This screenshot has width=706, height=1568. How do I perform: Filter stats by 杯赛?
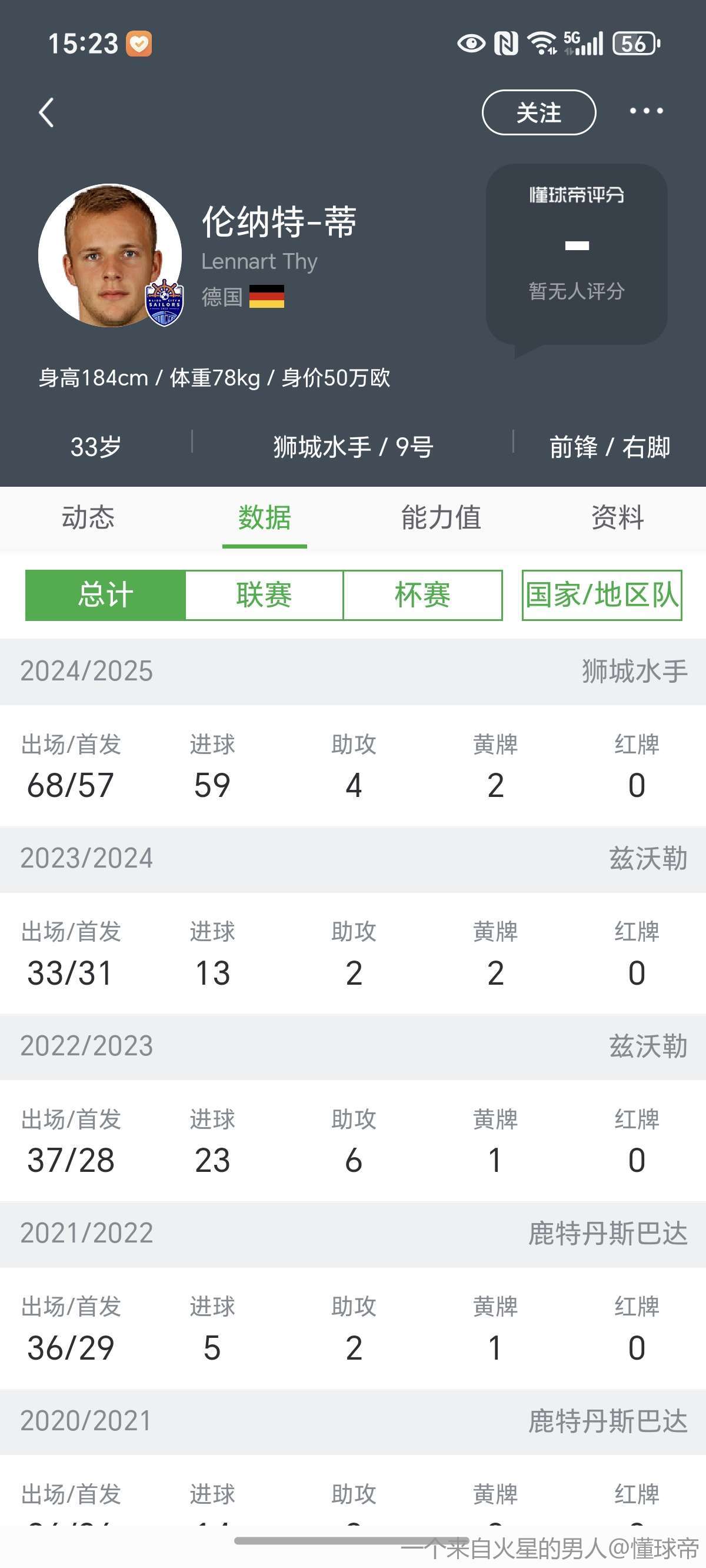pyautogui.click(x=422, y=595)
